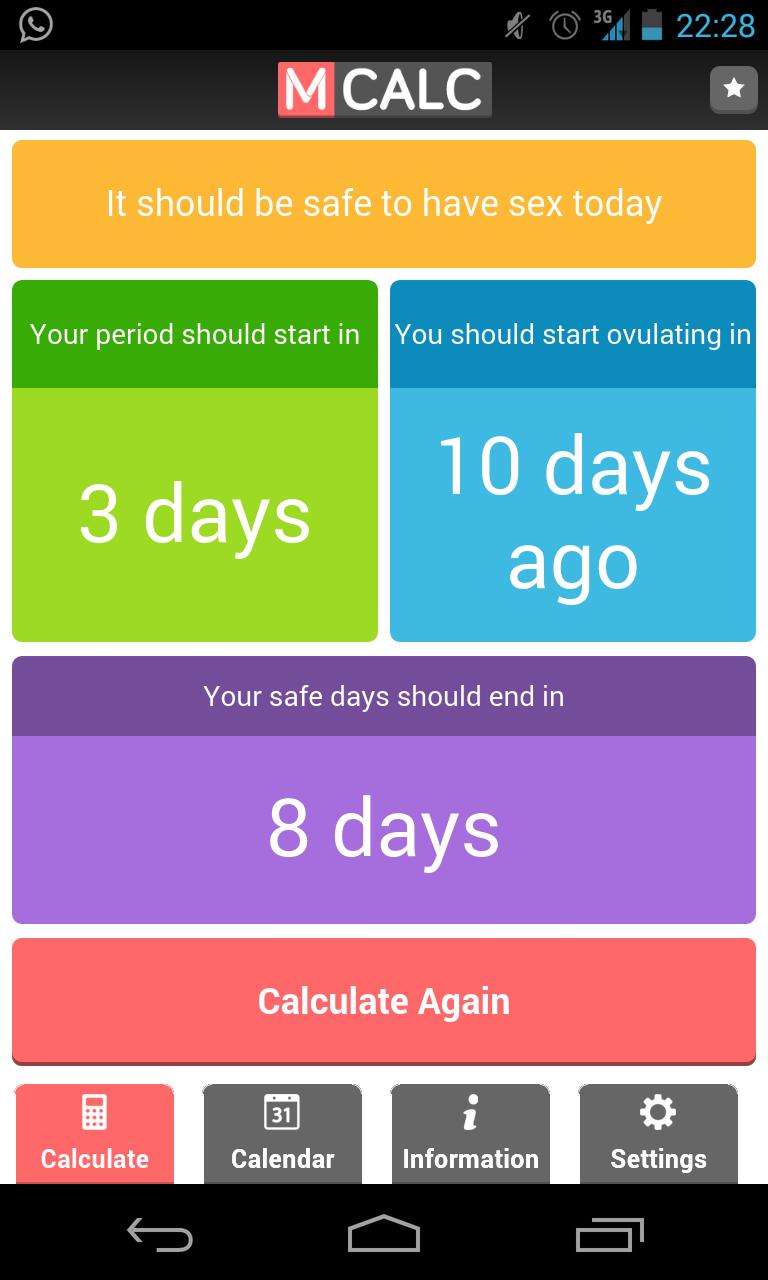This screenshot has width=768, height=1280.
Task: Hit the Calculate Again button
Action: coord(384,1001)
